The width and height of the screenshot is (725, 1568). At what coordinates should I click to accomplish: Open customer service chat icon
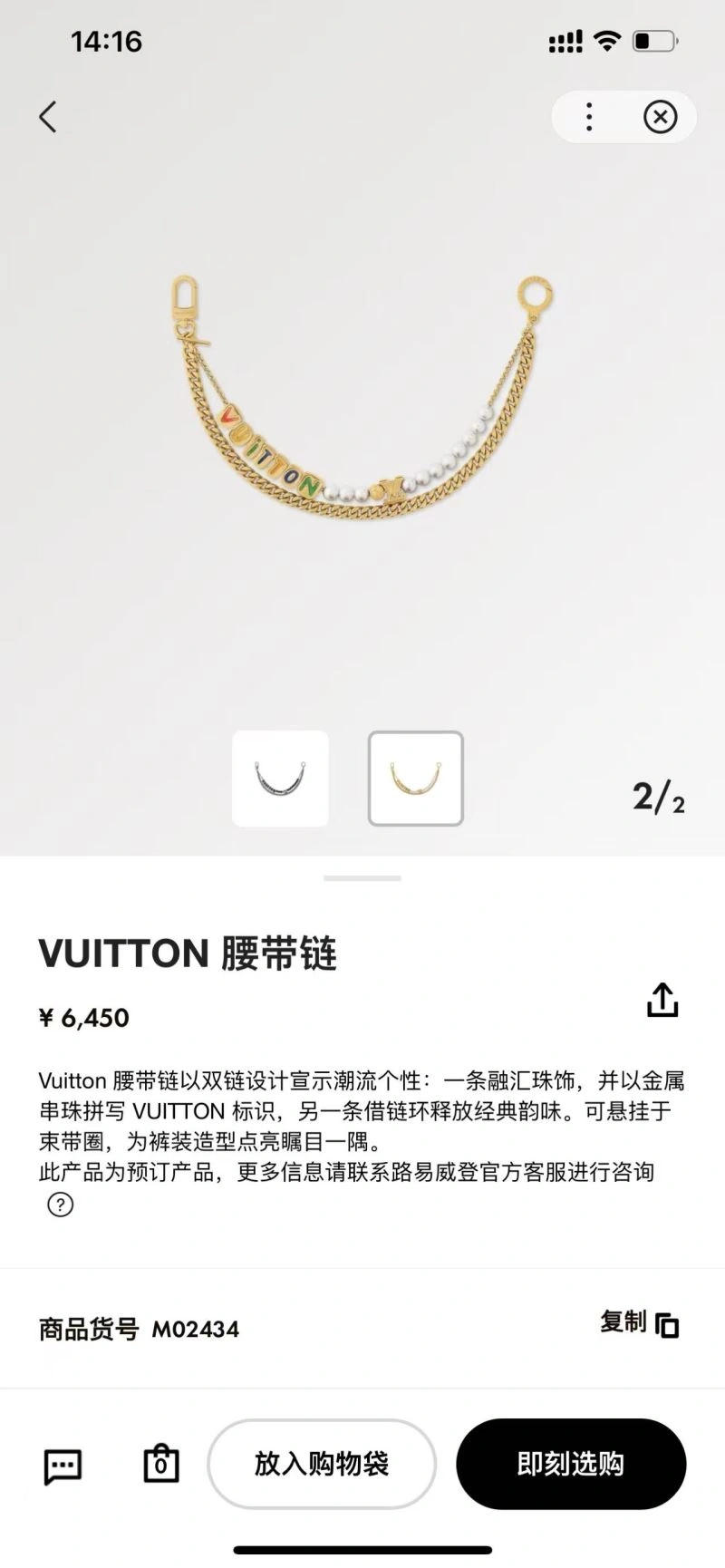[63, 1465]
